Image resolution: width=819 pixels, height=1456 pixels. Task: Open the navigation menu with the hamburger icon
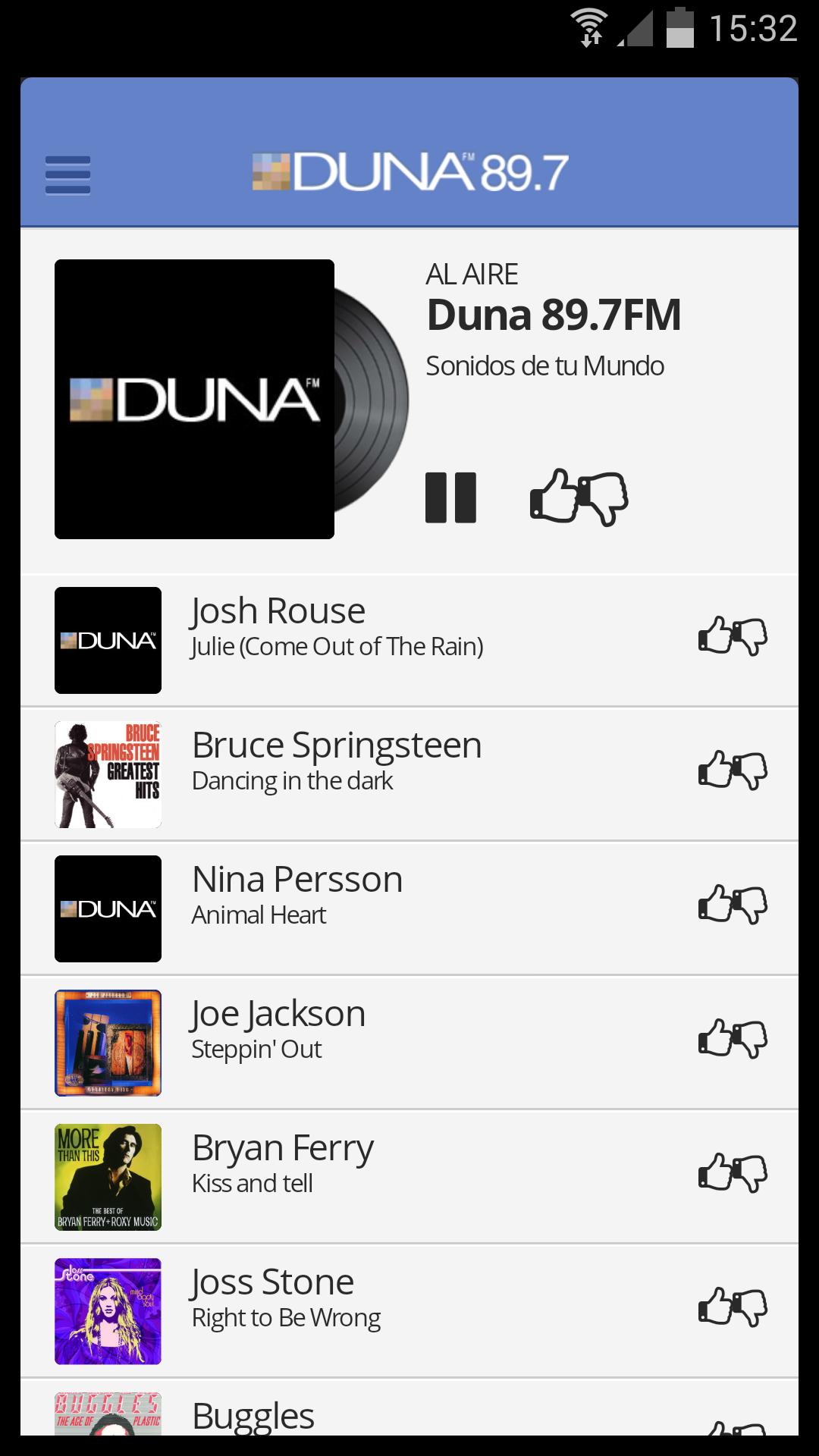click(x=67, y=176)
